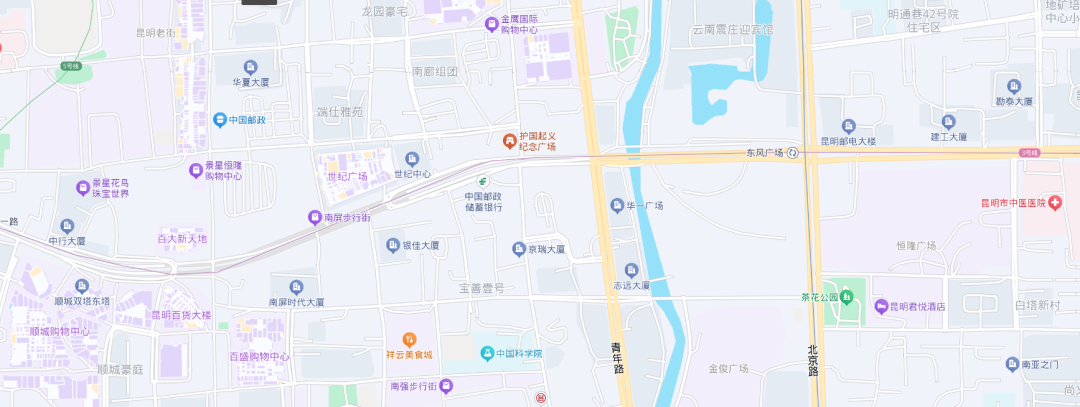Tap the 中国科学院 marker
This screenshot has height=407, width=1080.
(487, 353)
